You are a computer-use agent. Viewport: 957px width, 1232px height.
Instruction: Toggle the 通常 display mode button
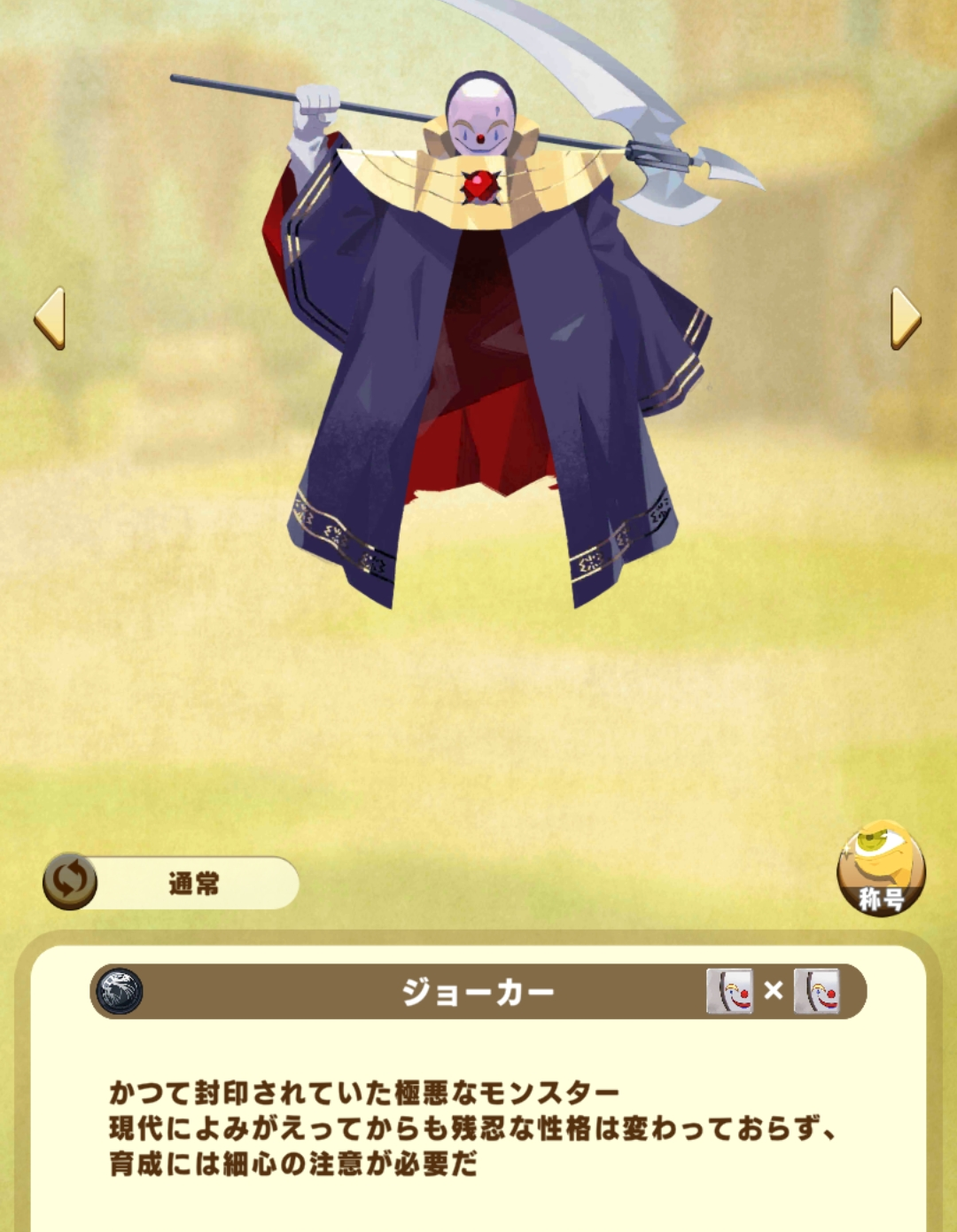(x=172, y=882)
